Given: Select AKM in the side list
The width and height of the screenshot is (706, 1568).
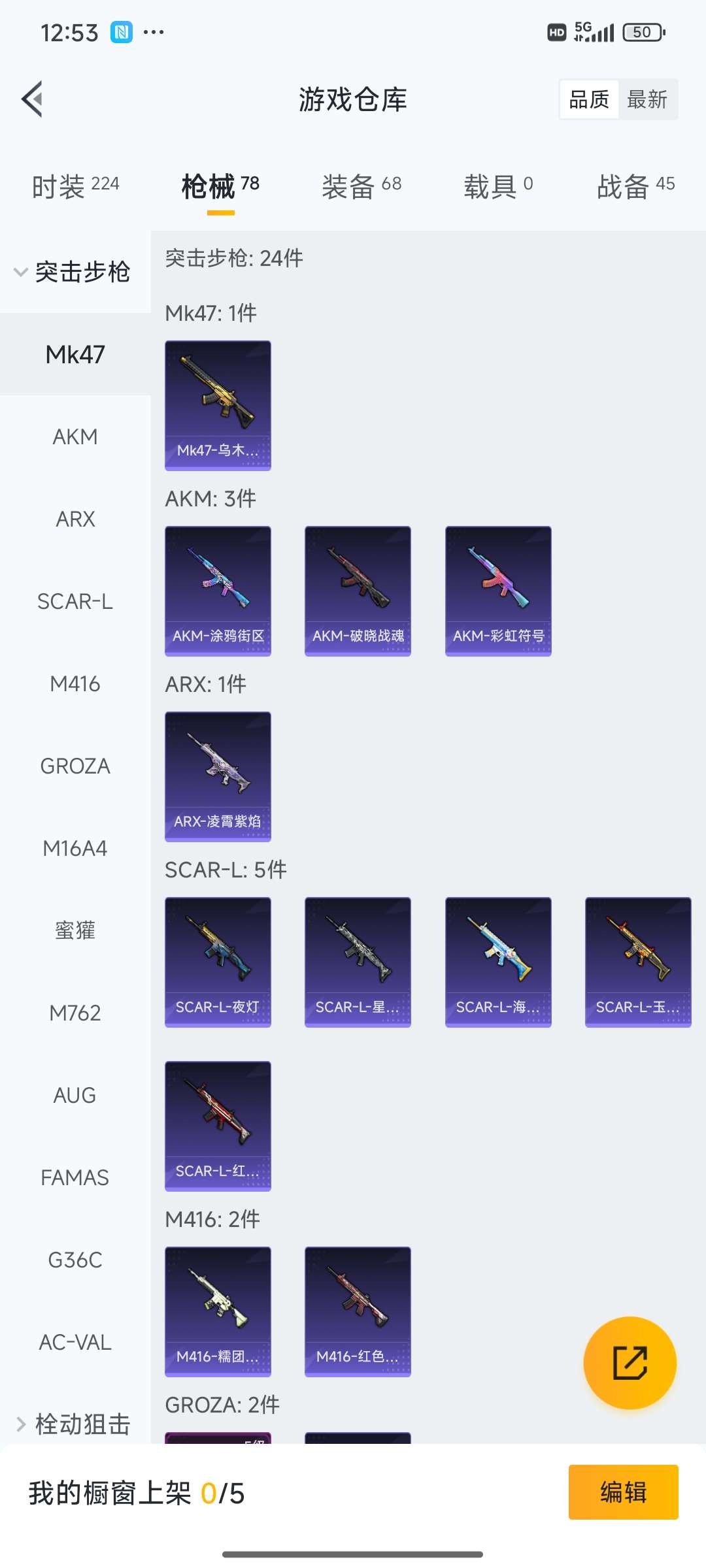Looking at the screenshot, I should click(x=75, y=436).
